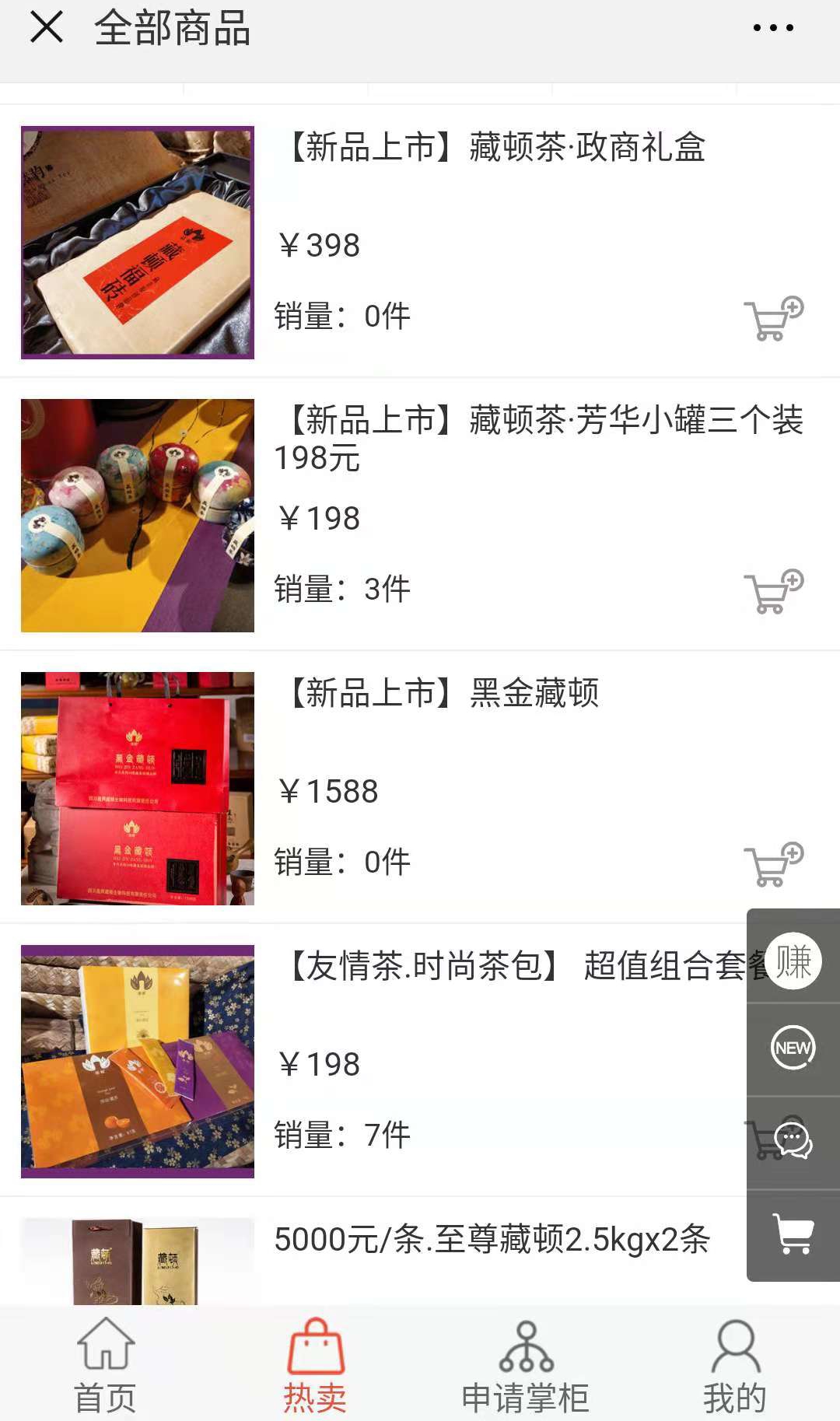Select the 热卖 tab

click(x=315, y=1366)
